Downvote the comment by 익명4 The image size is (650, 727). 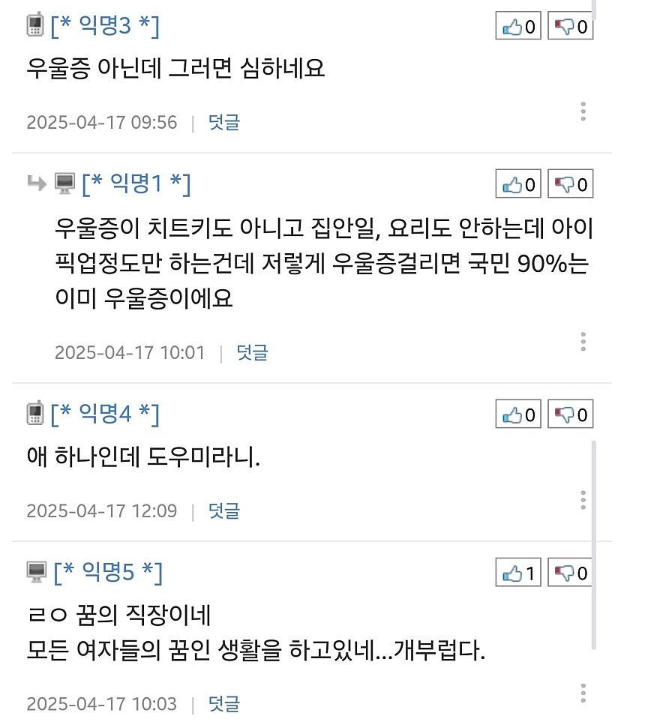[x=570, y=414]
